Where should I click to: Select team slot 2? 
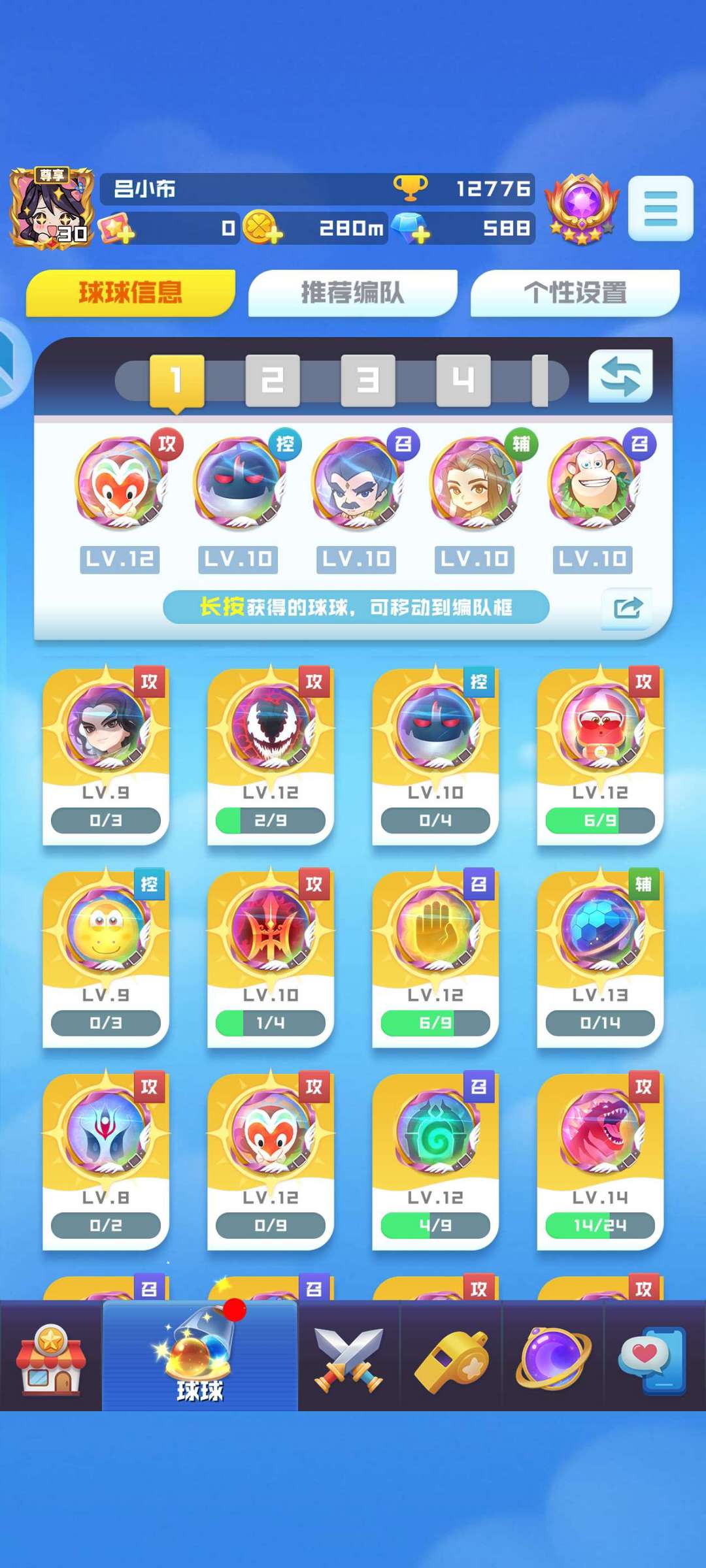coord(273,380)
